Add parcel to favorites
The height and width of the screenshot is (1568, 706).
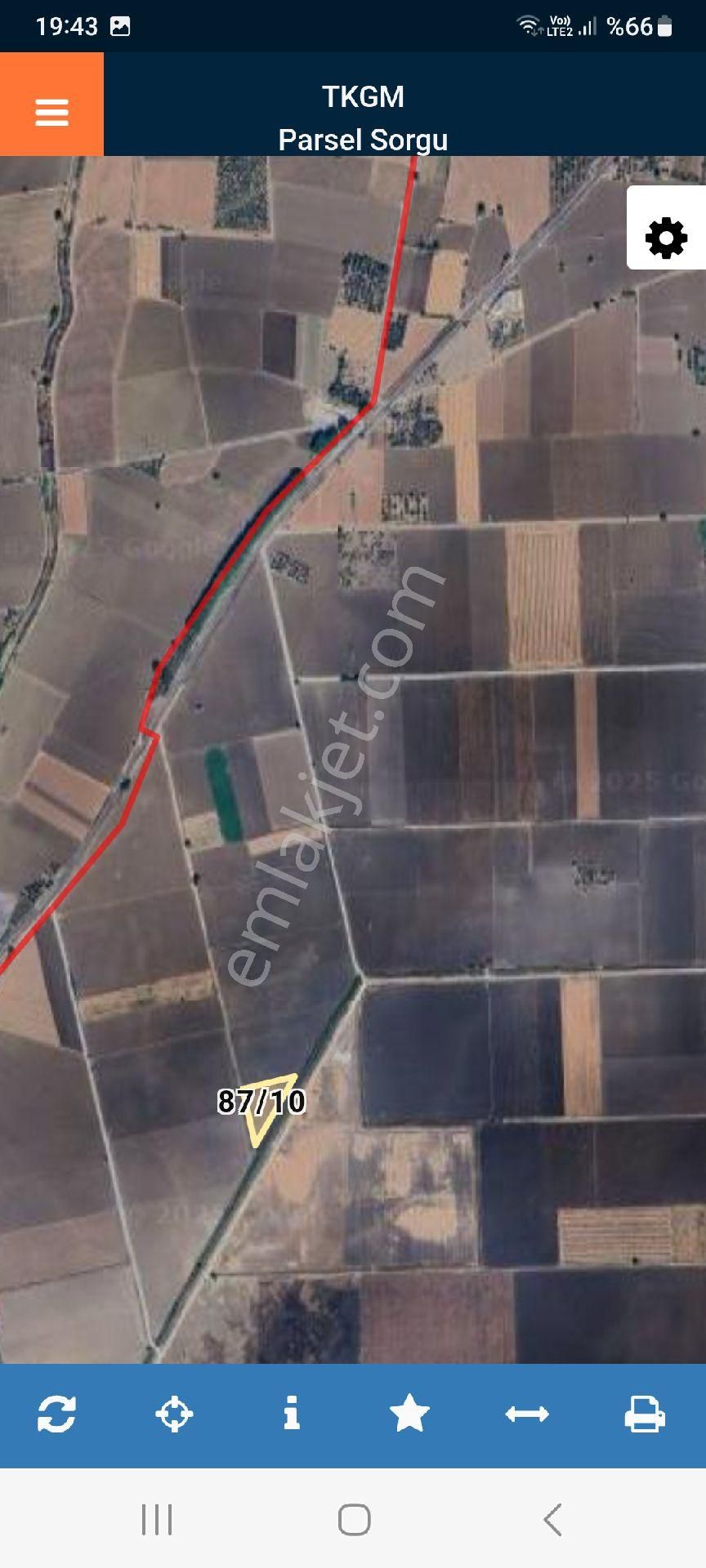tap(409, 1413)
